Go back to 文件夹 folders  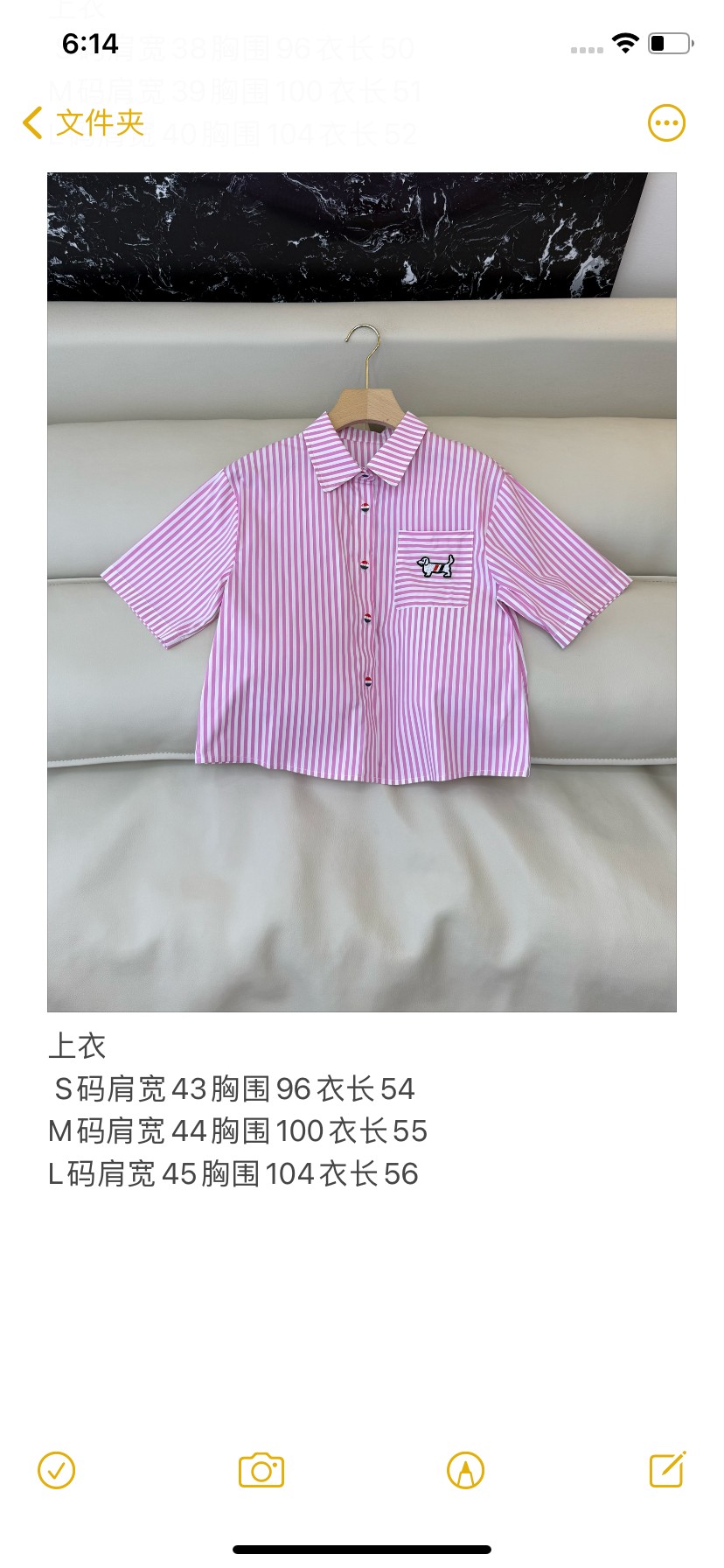tap(83, 122)
